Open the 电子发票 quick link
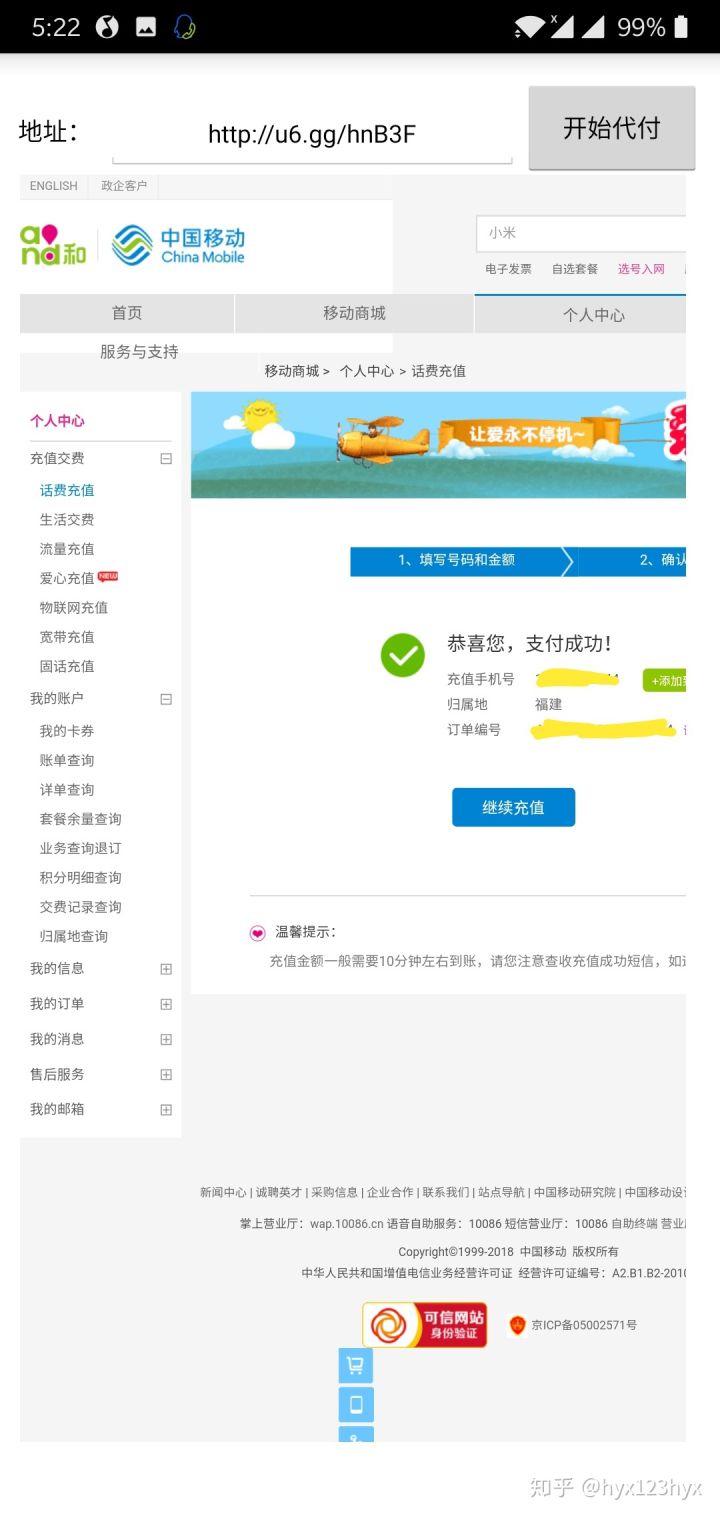Viewport: 720px width, 1520px height. click(x=508, y=269)
